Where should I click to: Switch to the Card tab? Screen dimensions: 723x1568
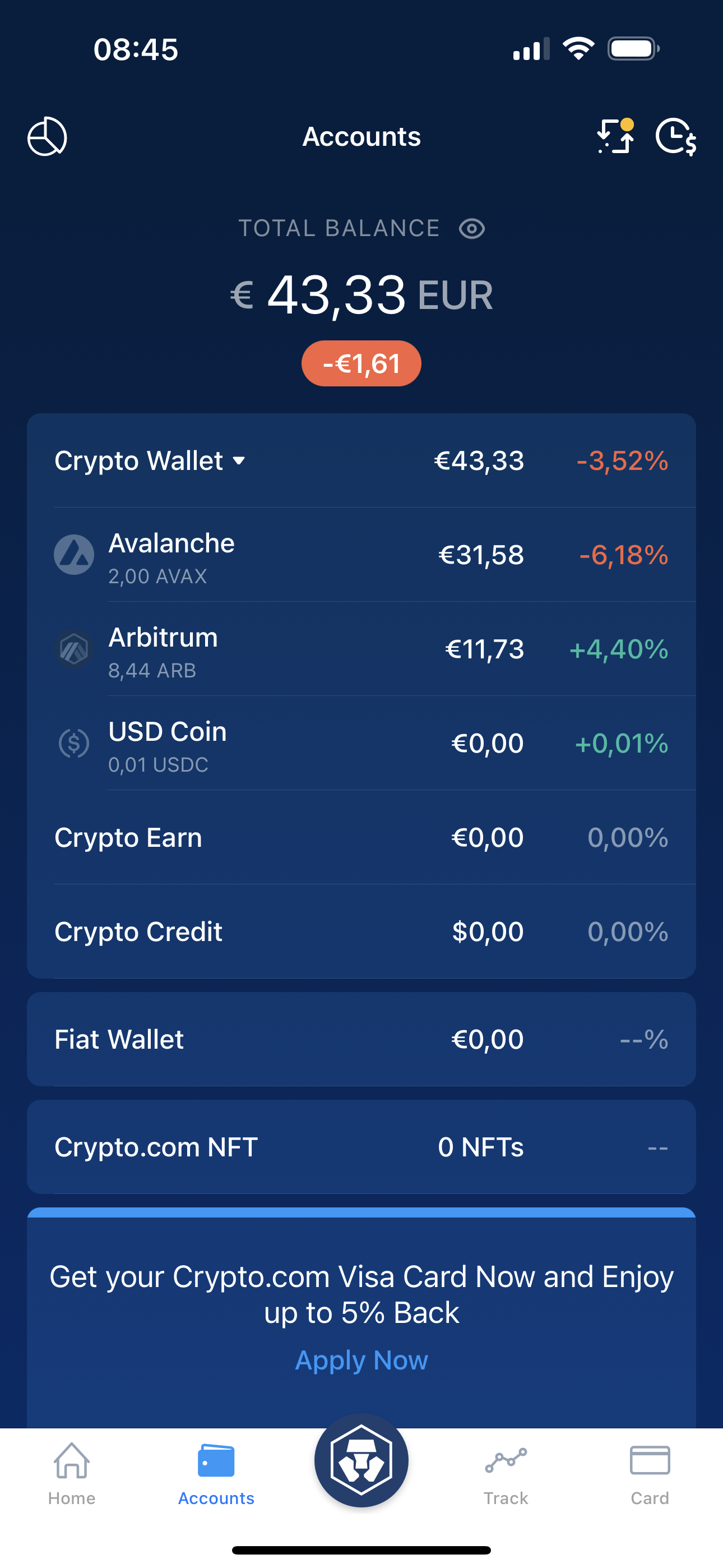(650, 1474)
